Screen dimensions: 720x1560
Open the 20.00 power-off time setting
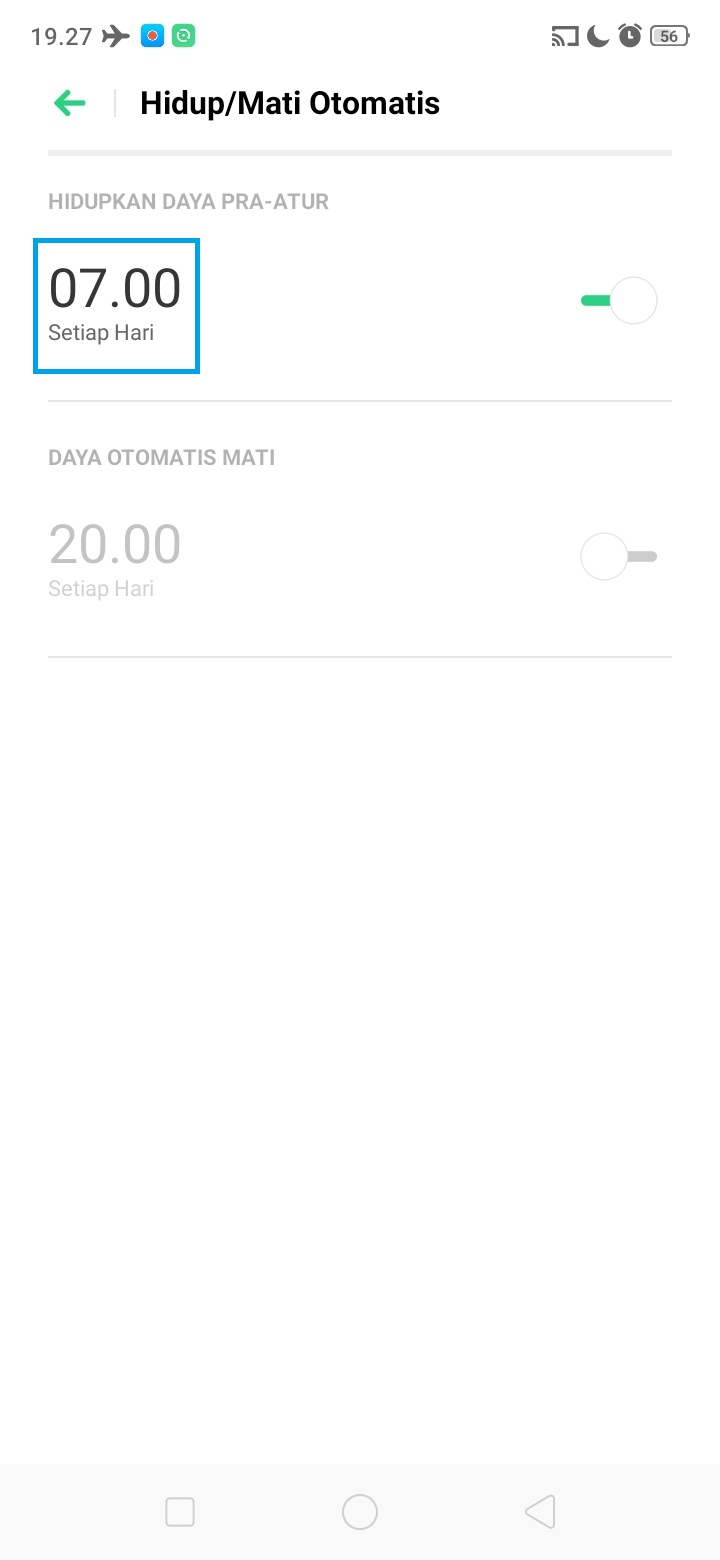coord(115,559)
